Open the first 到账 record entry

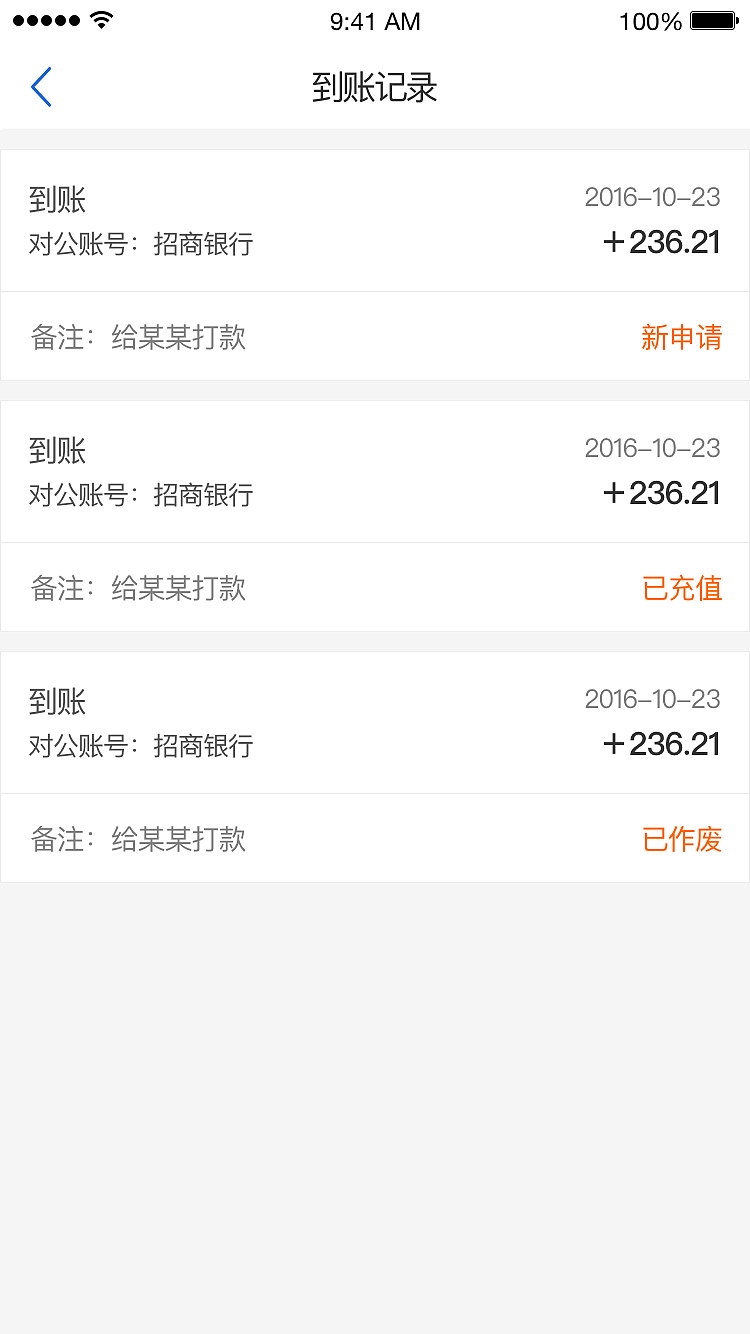coord(375,220)
